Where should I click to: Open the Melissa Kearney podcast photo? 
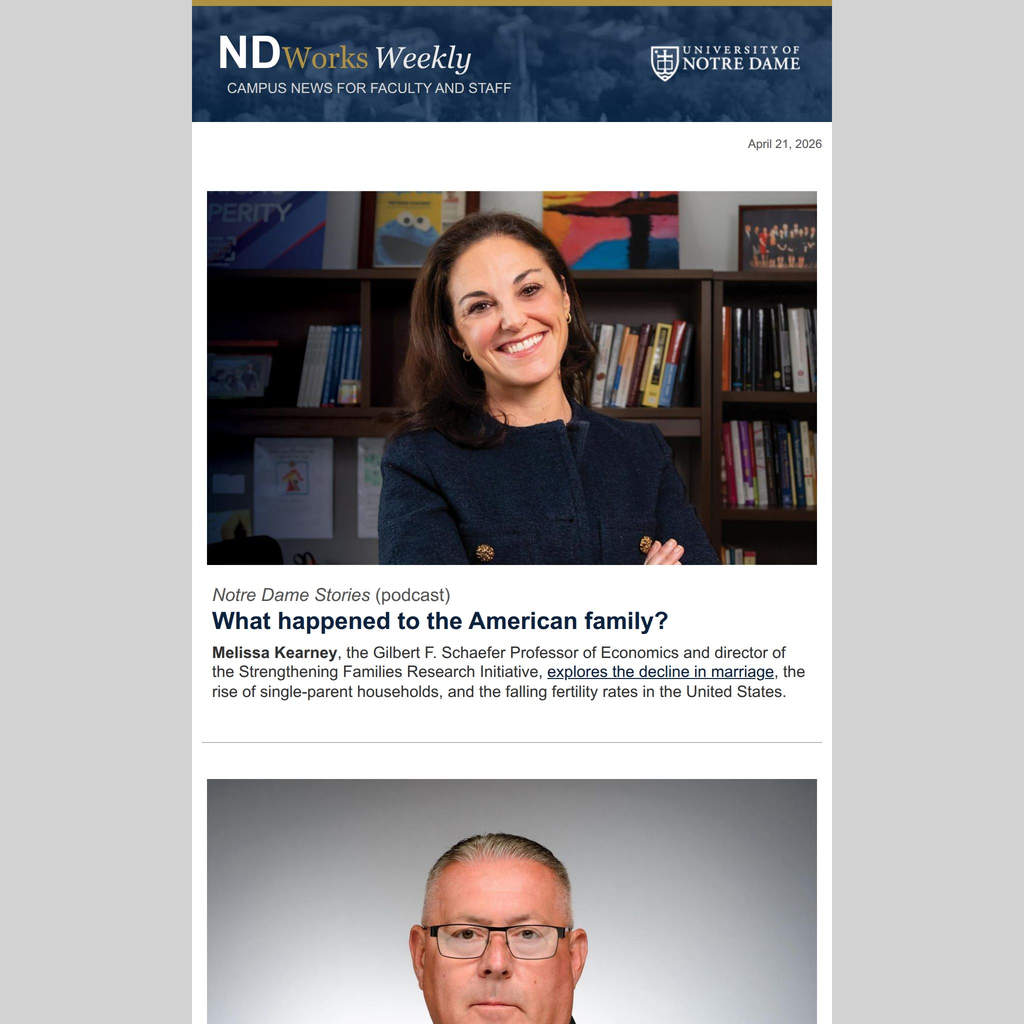pos(511,377)
